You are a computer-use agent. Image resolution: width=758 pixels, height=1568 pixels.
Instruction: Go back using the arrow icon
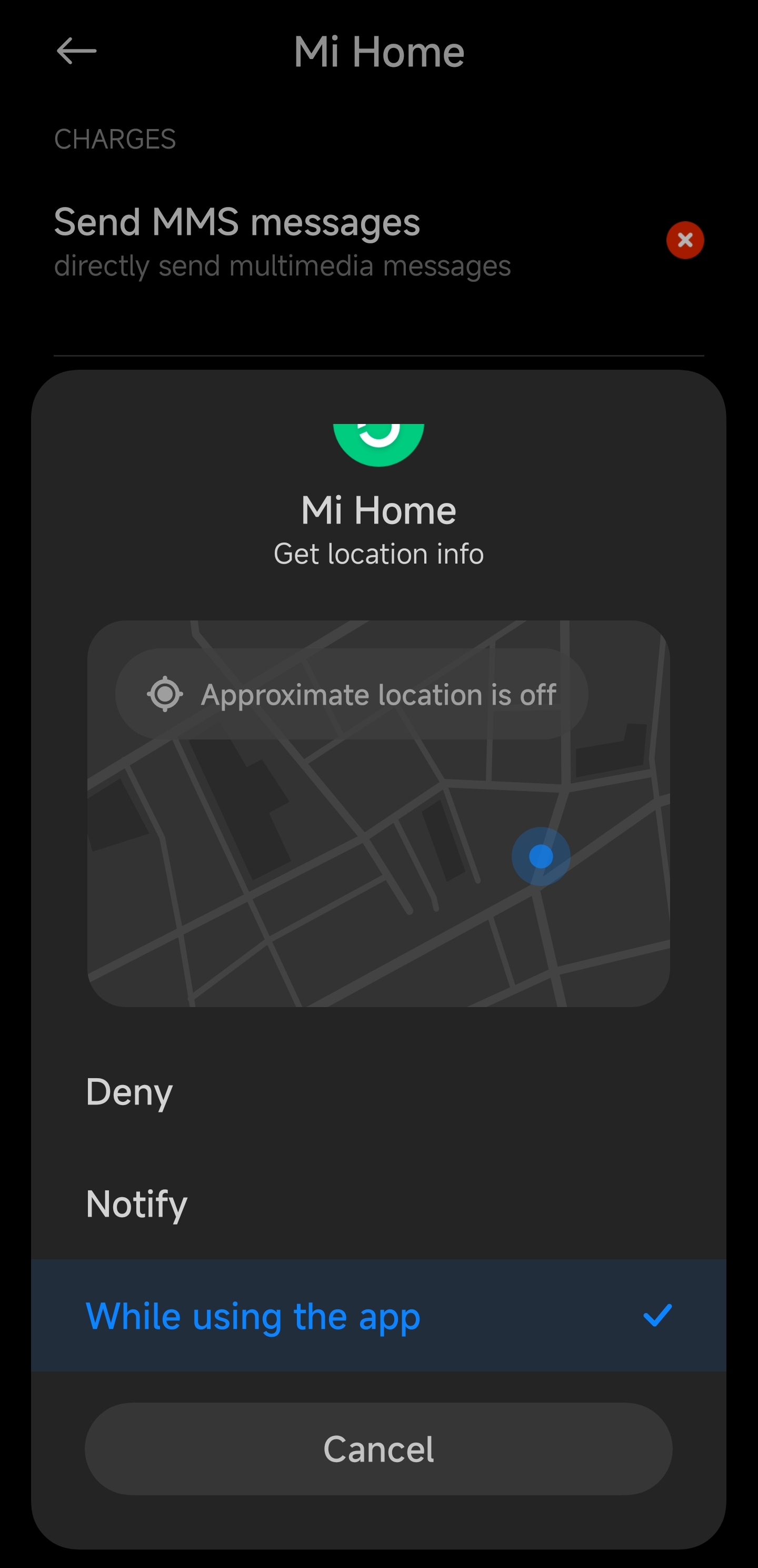[x=77, y=51]
